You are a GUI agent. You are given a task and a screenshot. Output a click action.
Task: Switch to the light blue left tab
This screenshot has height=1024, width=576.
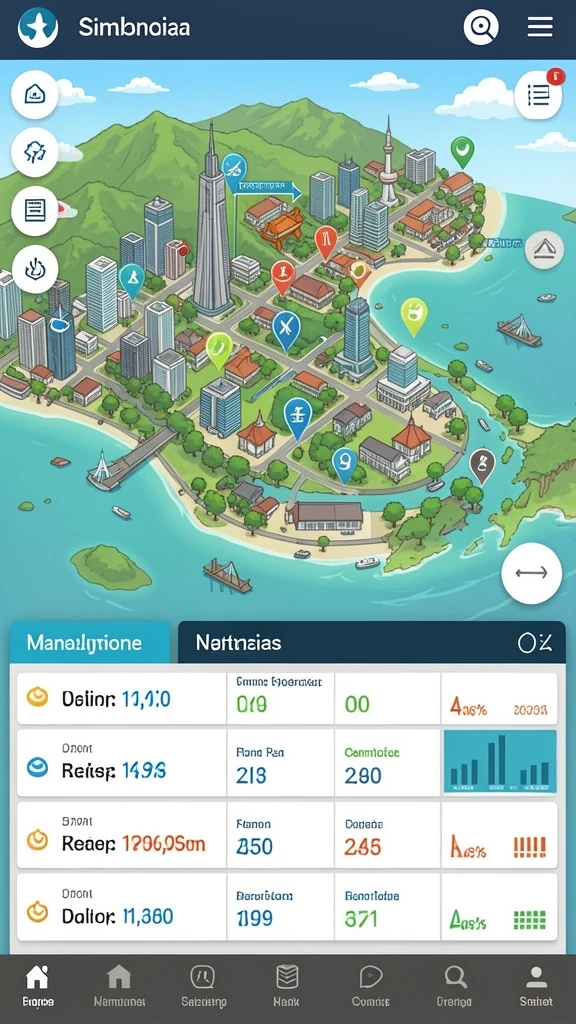[x=90, y=642]
